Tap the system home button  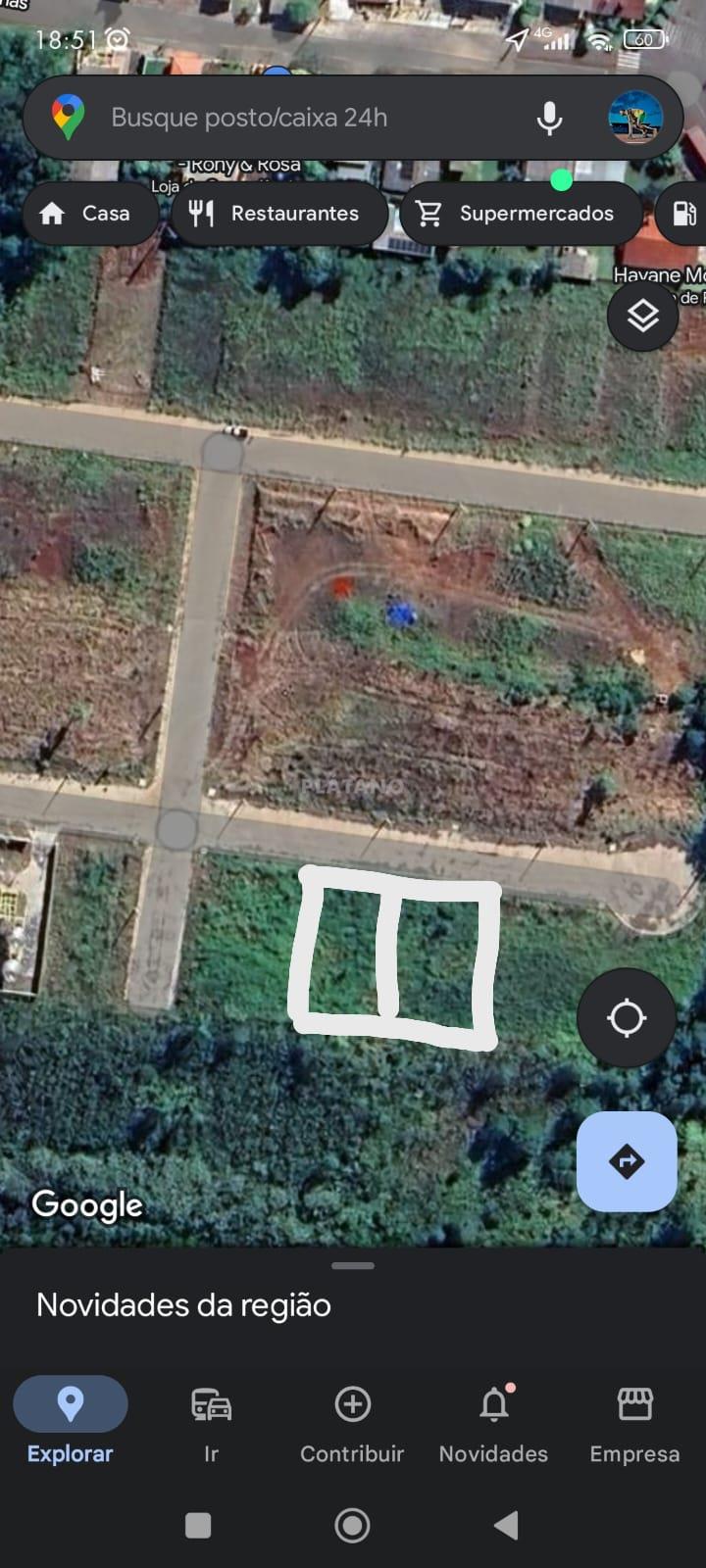pos(352,1525)
